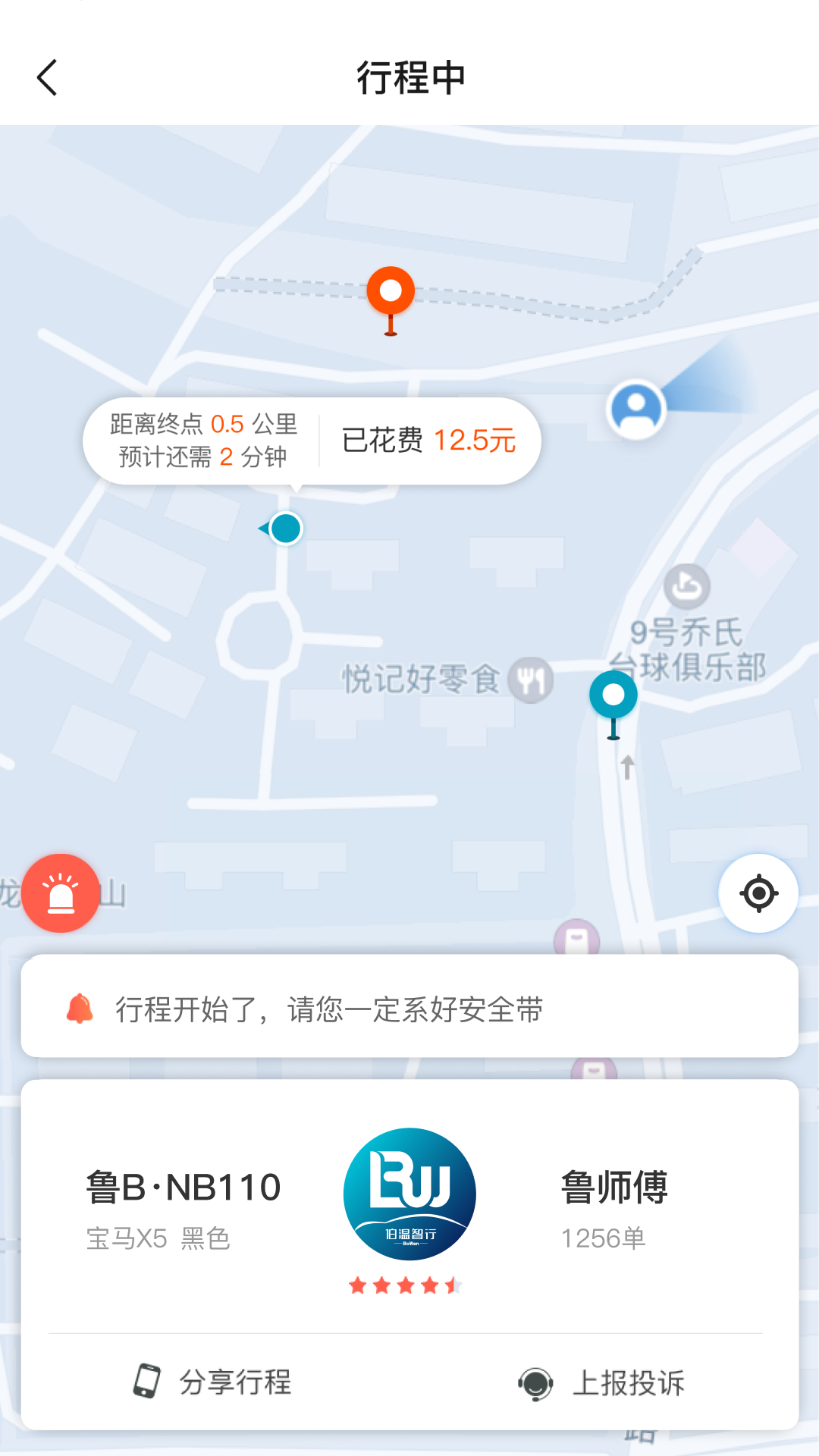Tap the red SOS emergency alarm icon
Image resolution: width=819 pixels, height=1456 pixels.
tap(60, 893)
